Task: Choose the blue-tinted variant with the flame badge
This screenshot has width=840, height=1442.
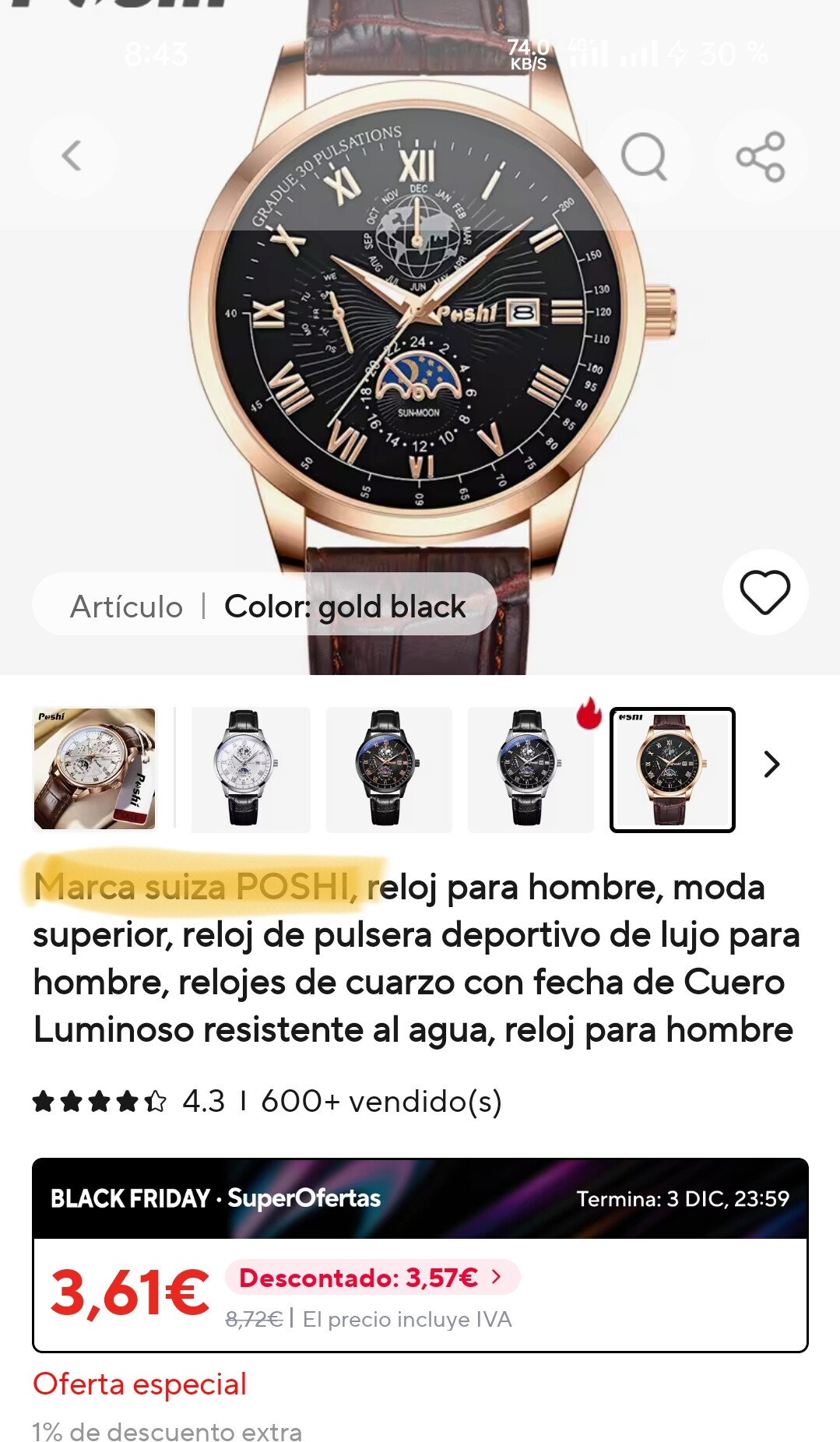Action: click(x=529, y=768)
